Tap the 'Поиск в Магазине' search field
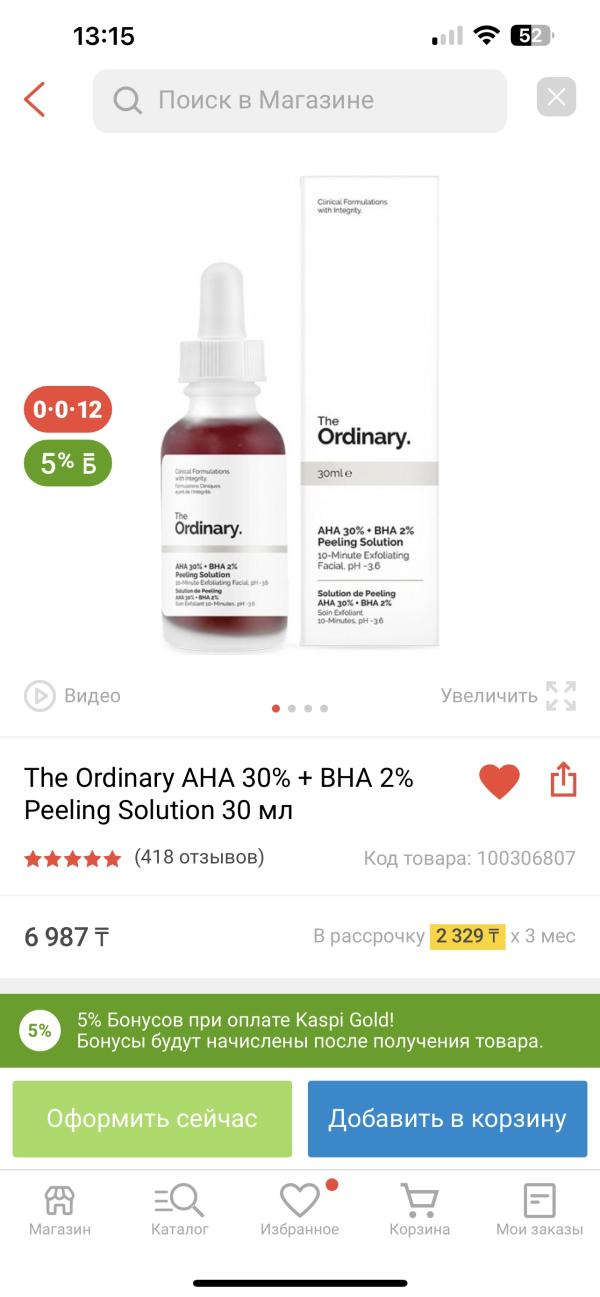This screenshot has width=600, height=1297. (300, 100)
